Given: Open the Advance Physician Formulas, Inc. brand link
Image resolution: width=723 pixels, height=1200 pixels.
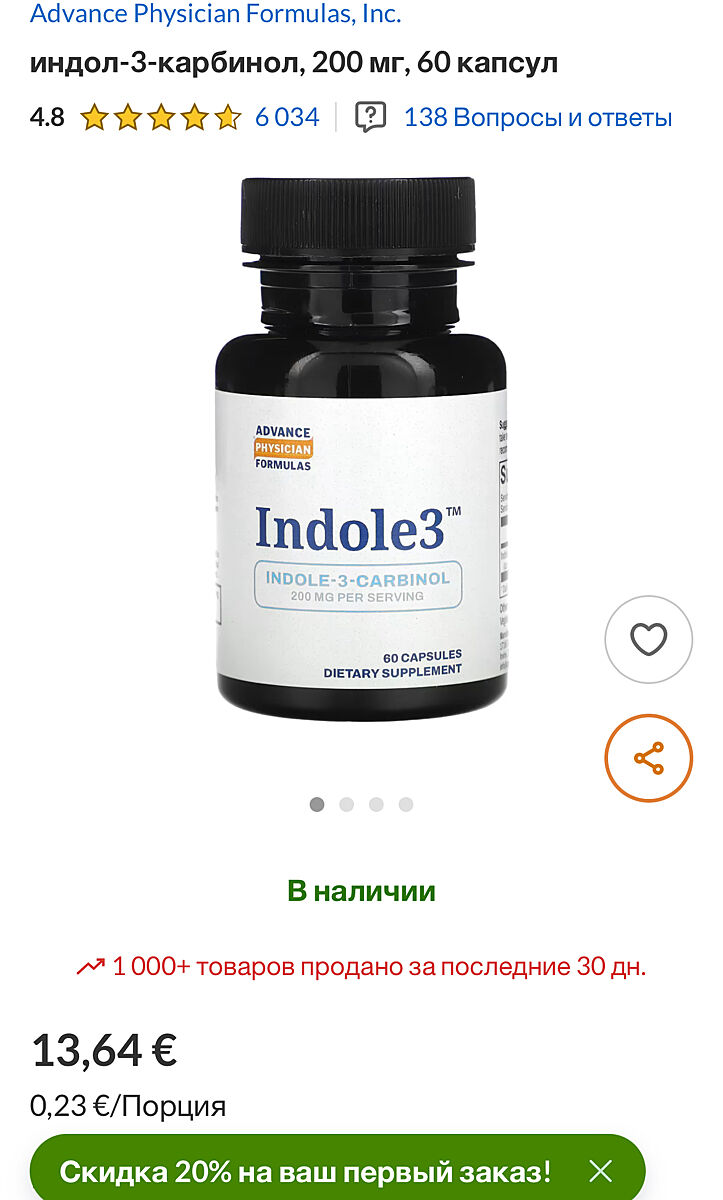Looking at the screenshot, I should point(215,14).
